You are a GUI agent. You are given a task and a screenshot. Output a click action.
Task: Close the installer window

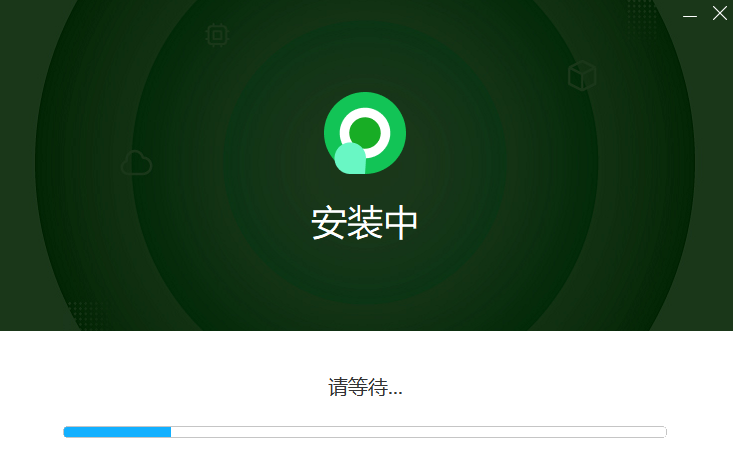pos(719,14)
